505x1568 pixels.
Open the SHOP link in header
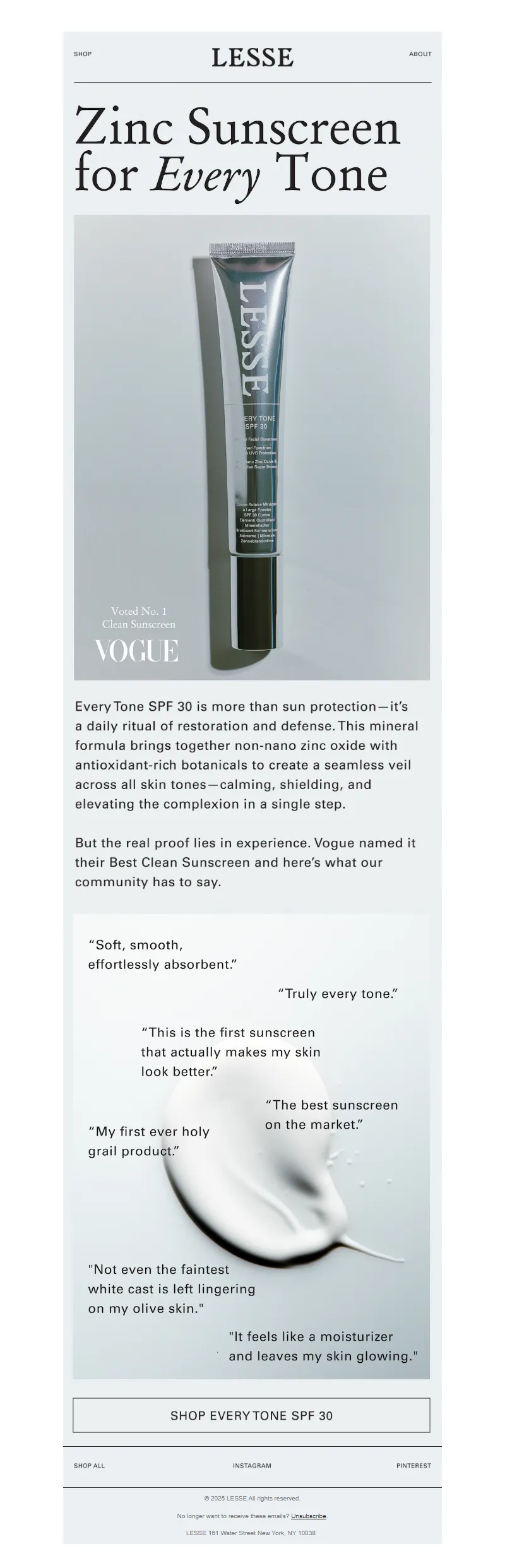pos(83,54)
